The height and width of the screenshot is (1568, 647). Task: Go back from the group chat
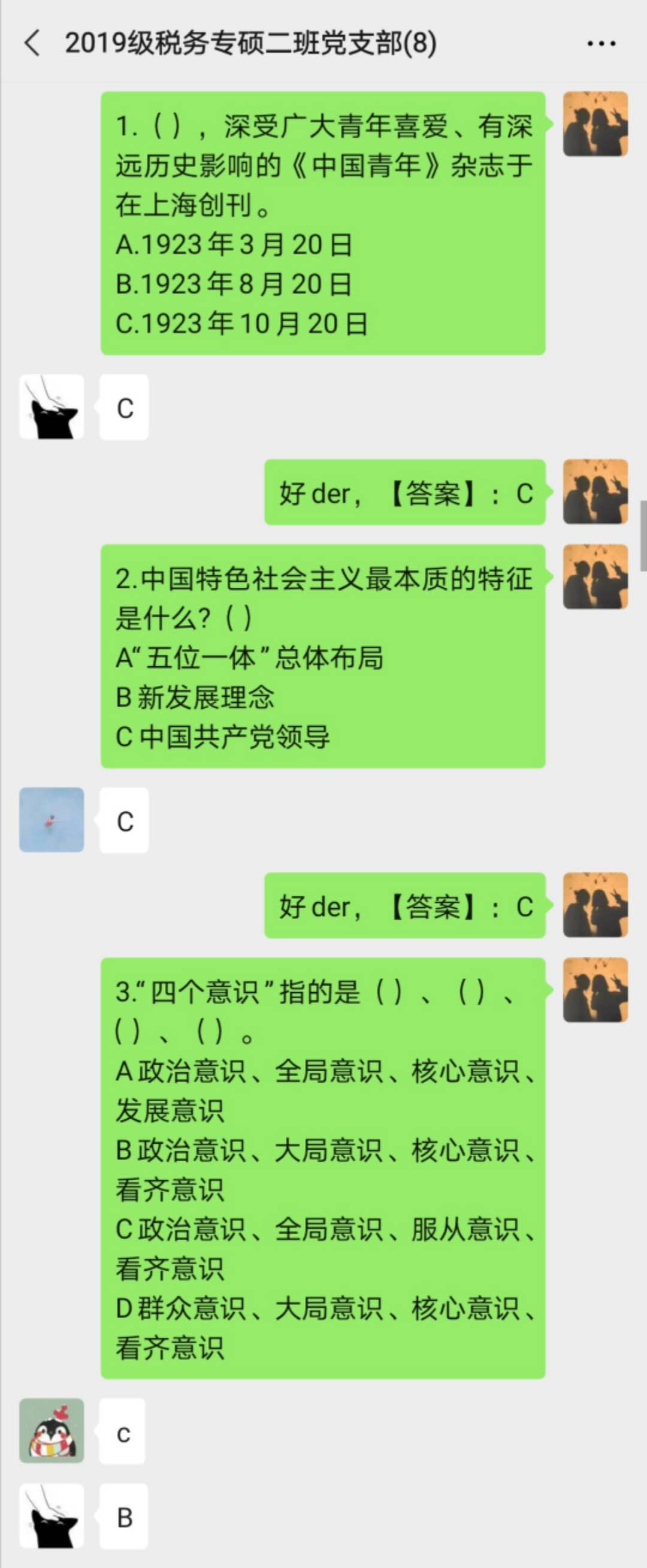point(32,43)
